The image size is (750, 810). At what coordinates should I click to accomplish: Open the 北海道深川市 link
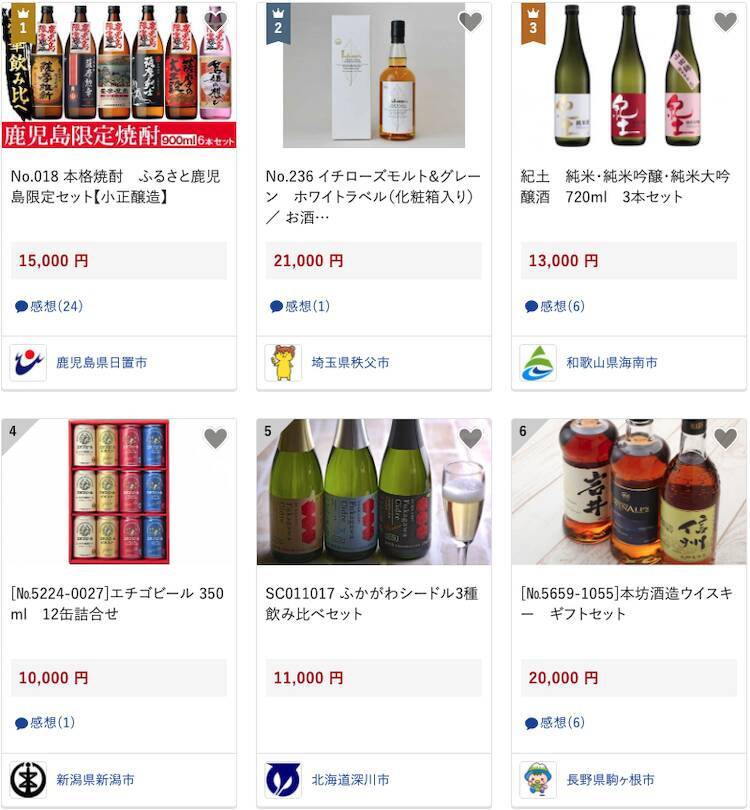click(x=350, y=780)
